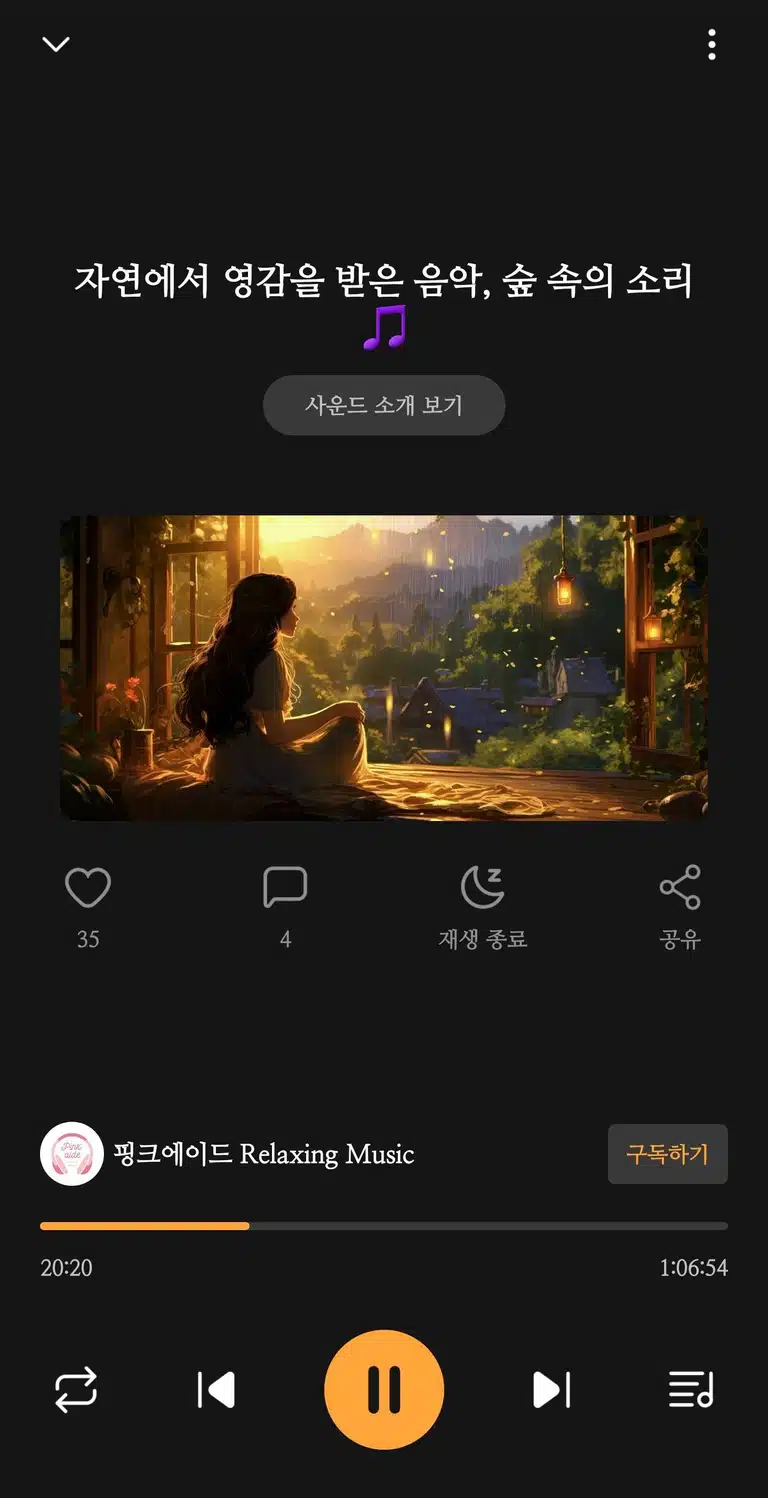768x1498 pixels.
Task: Open the comments speech bubble
Action: tap(285, 887)
